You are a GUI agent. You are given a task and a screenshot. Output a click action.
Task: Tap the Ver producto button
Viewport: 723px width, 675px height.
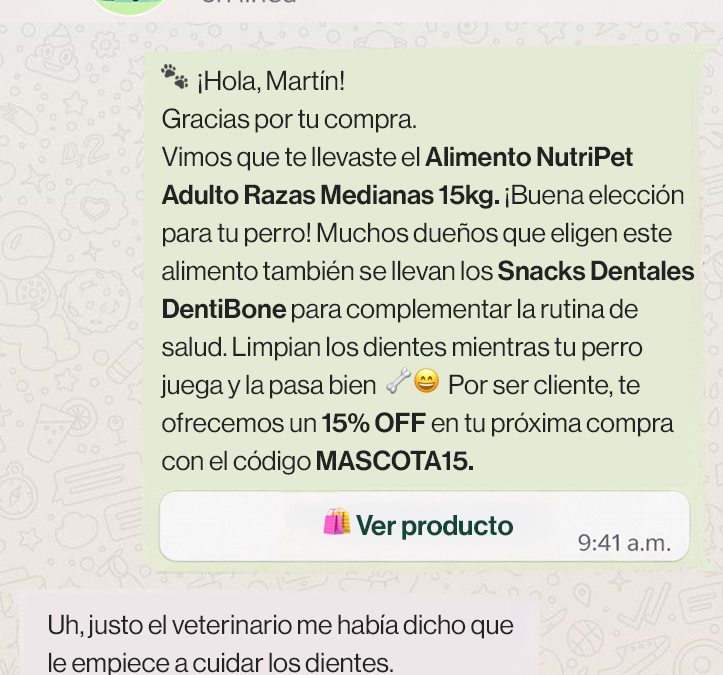418,526
